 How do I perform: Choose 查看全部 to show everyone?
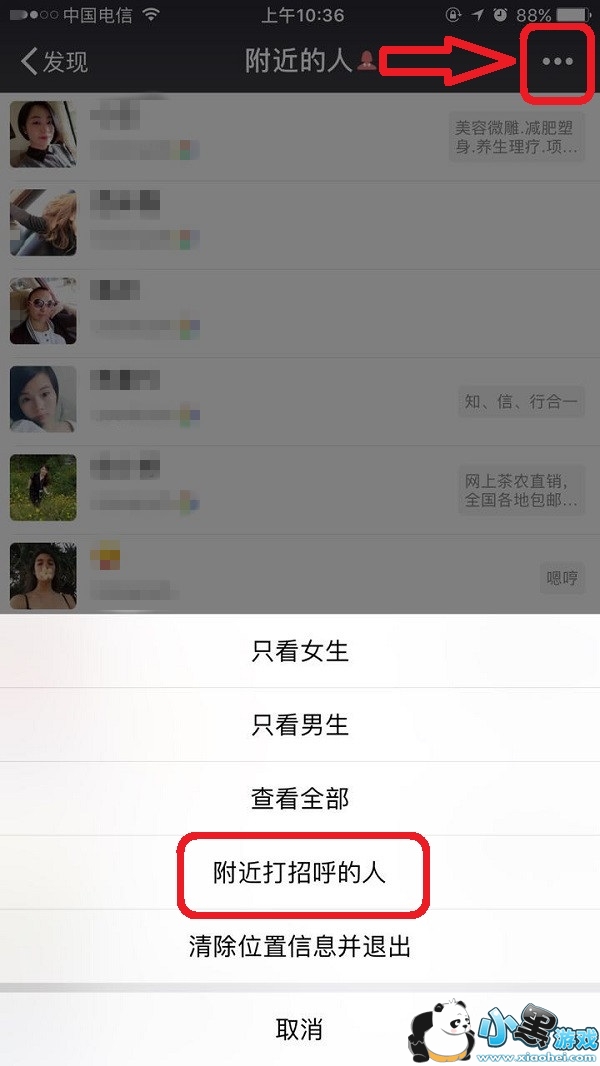point(300,799)
